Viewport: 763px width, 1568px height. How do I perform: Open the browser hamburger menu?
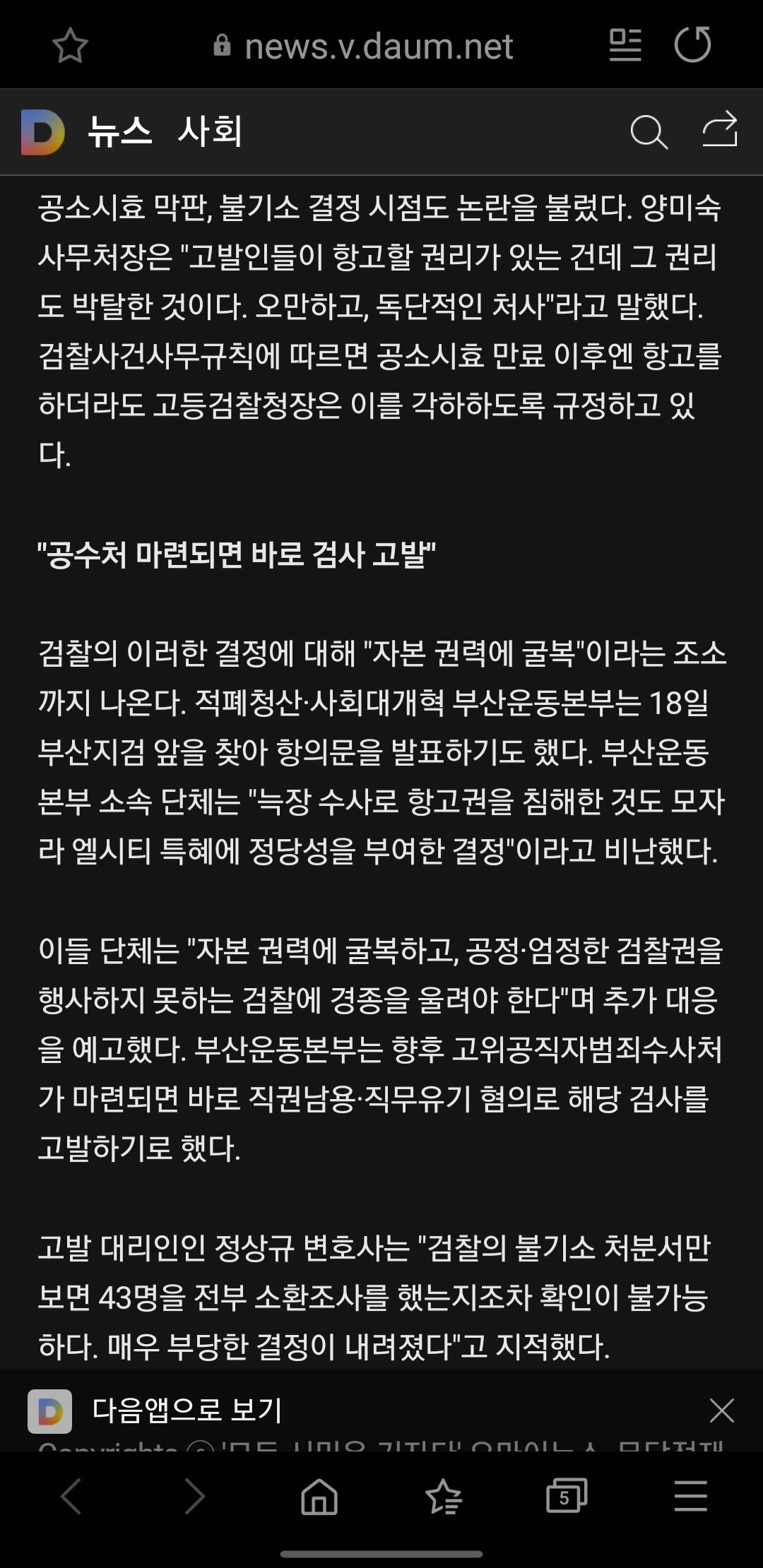pos(691,1496)
